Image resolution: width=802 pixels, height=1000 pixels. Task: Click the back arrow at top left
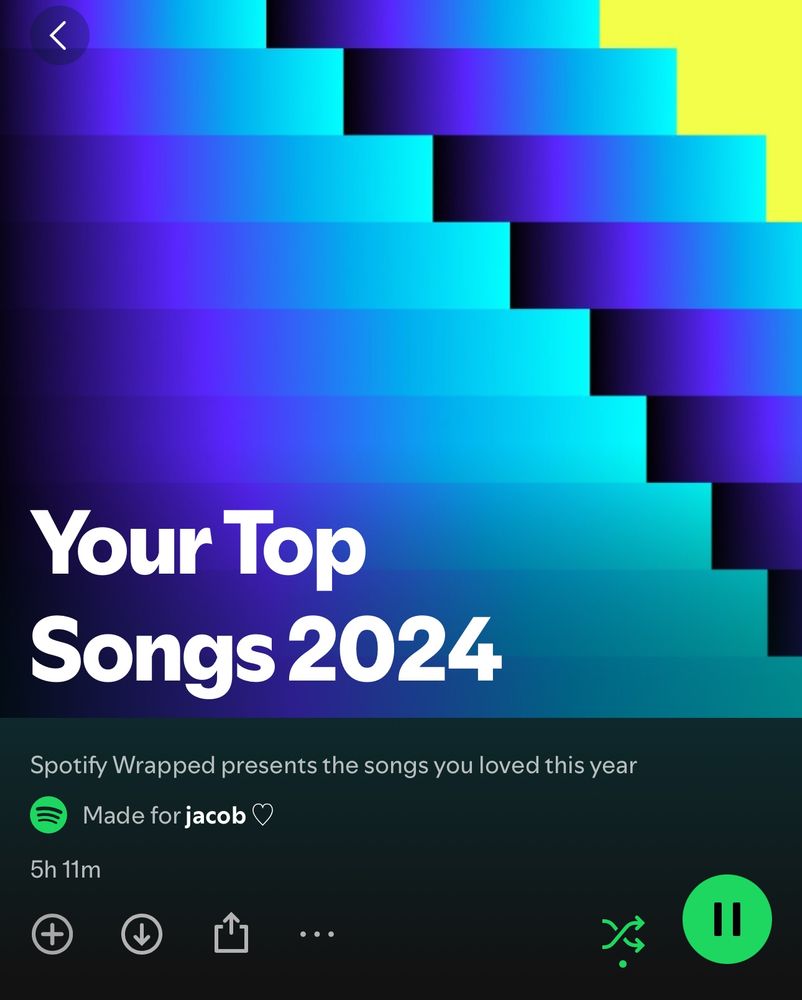[59, 35]
